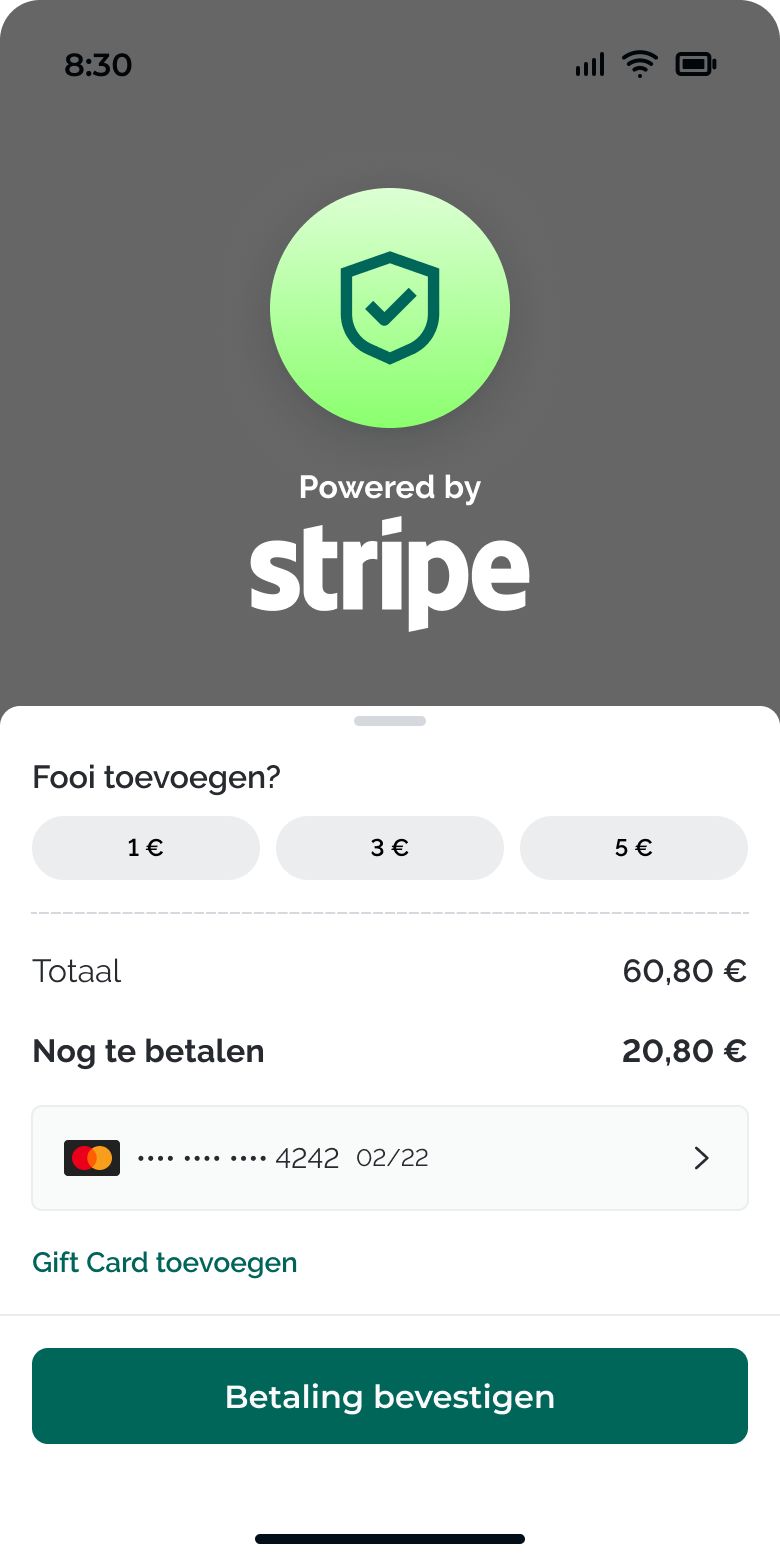This screenshot has height=1560, width=780.
Task: Open card details via the right-pointing chevron
Action: click(x=701, y=1158)
